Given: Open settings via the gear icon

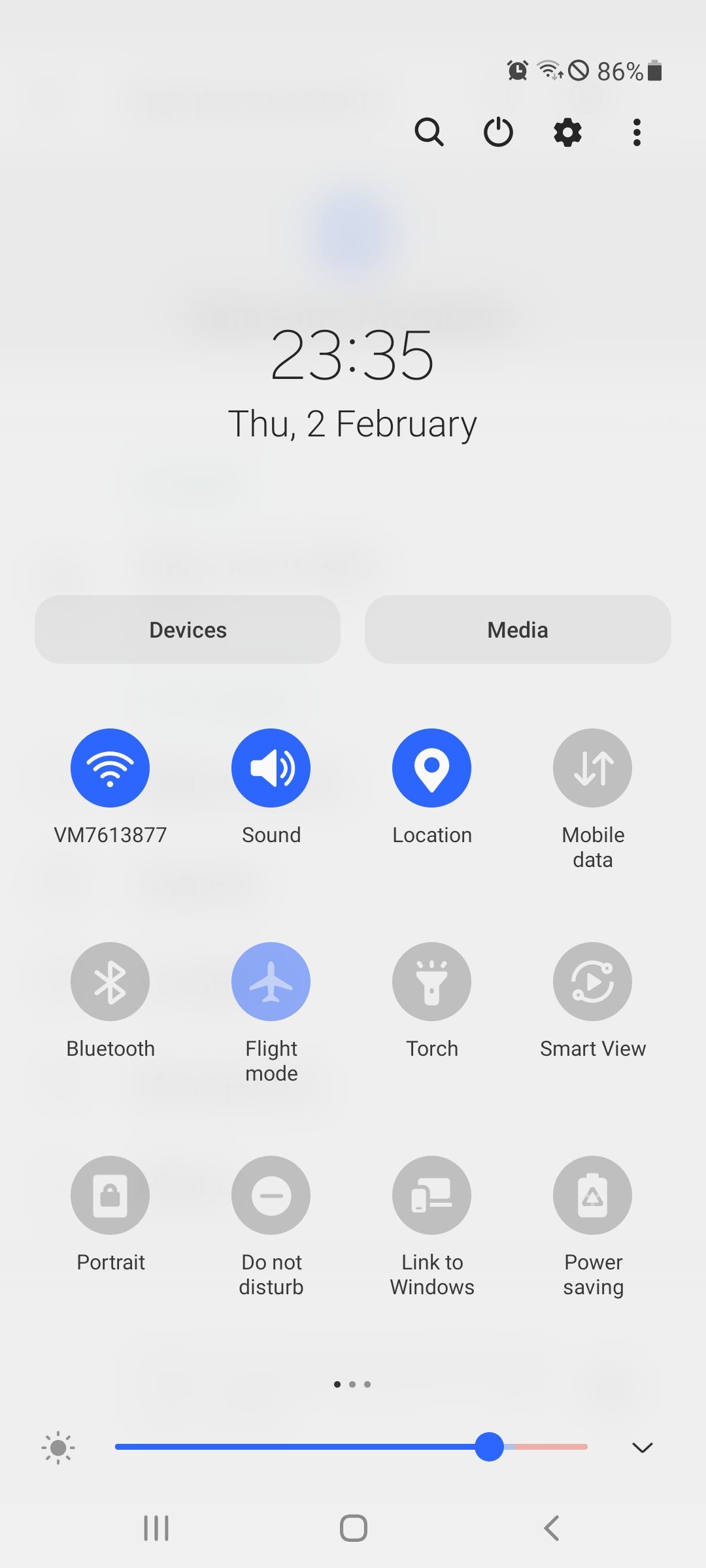Looking at the screenshot, I should [567, 132].
